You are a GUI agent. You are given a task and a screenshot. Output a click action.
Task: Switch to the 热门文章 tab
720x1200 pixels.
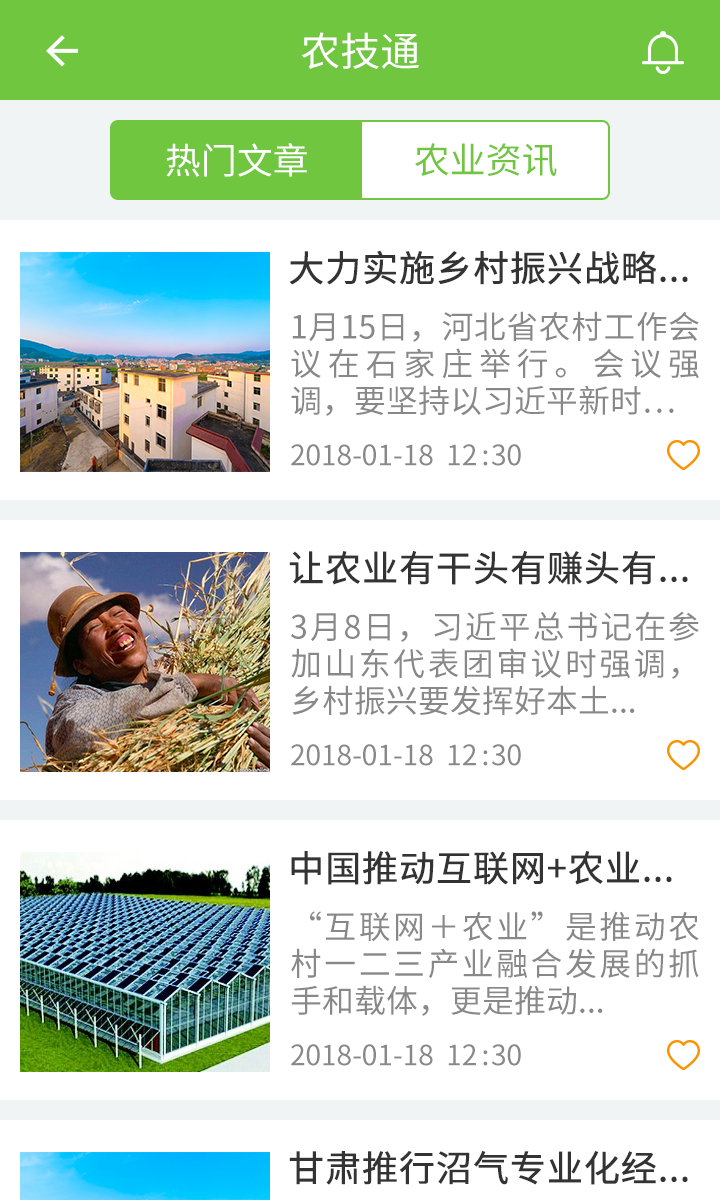(236, 160)
